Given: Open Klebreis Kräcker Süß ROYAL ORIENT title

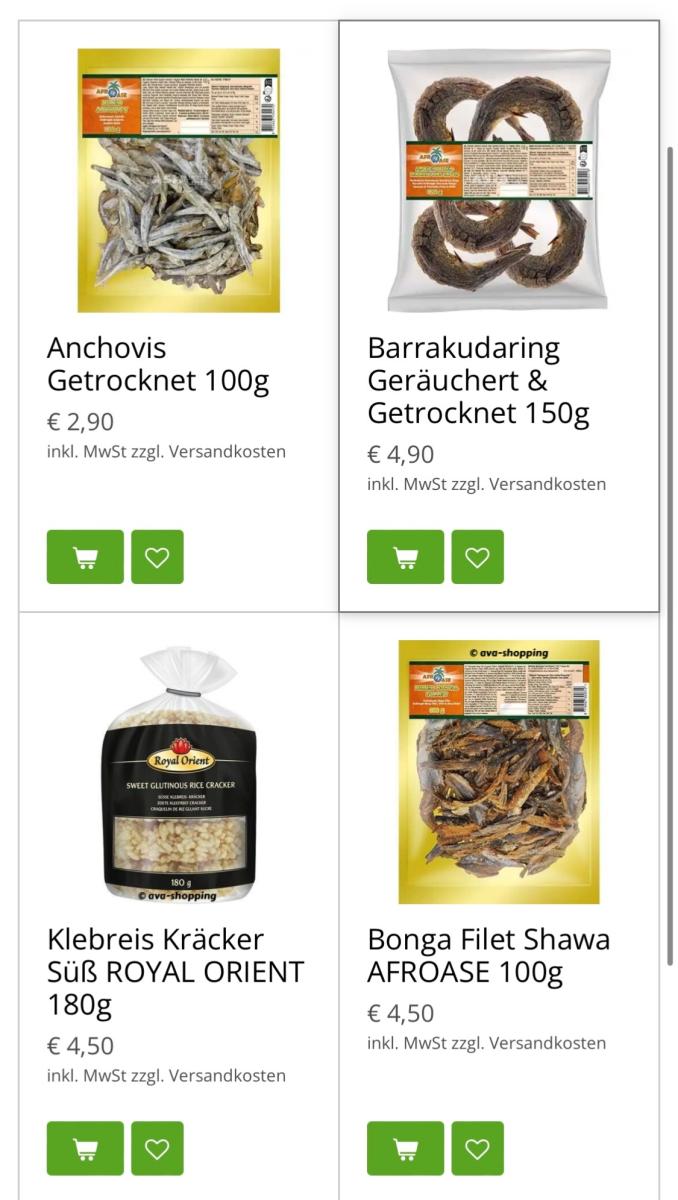Looking at the screenshot, I should coord(176,972).
